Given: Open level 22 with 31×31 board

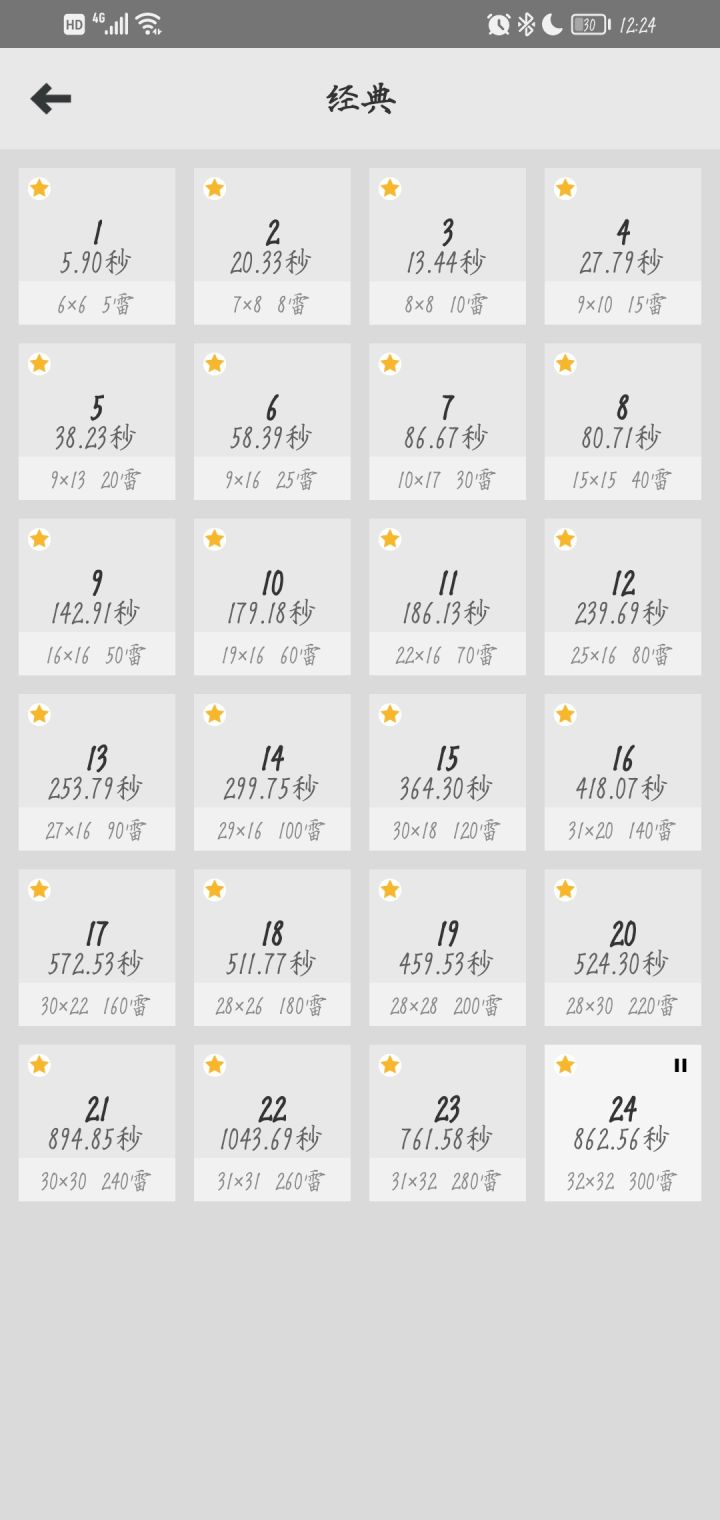Looking at the screenshot, I should (272, 1122).
